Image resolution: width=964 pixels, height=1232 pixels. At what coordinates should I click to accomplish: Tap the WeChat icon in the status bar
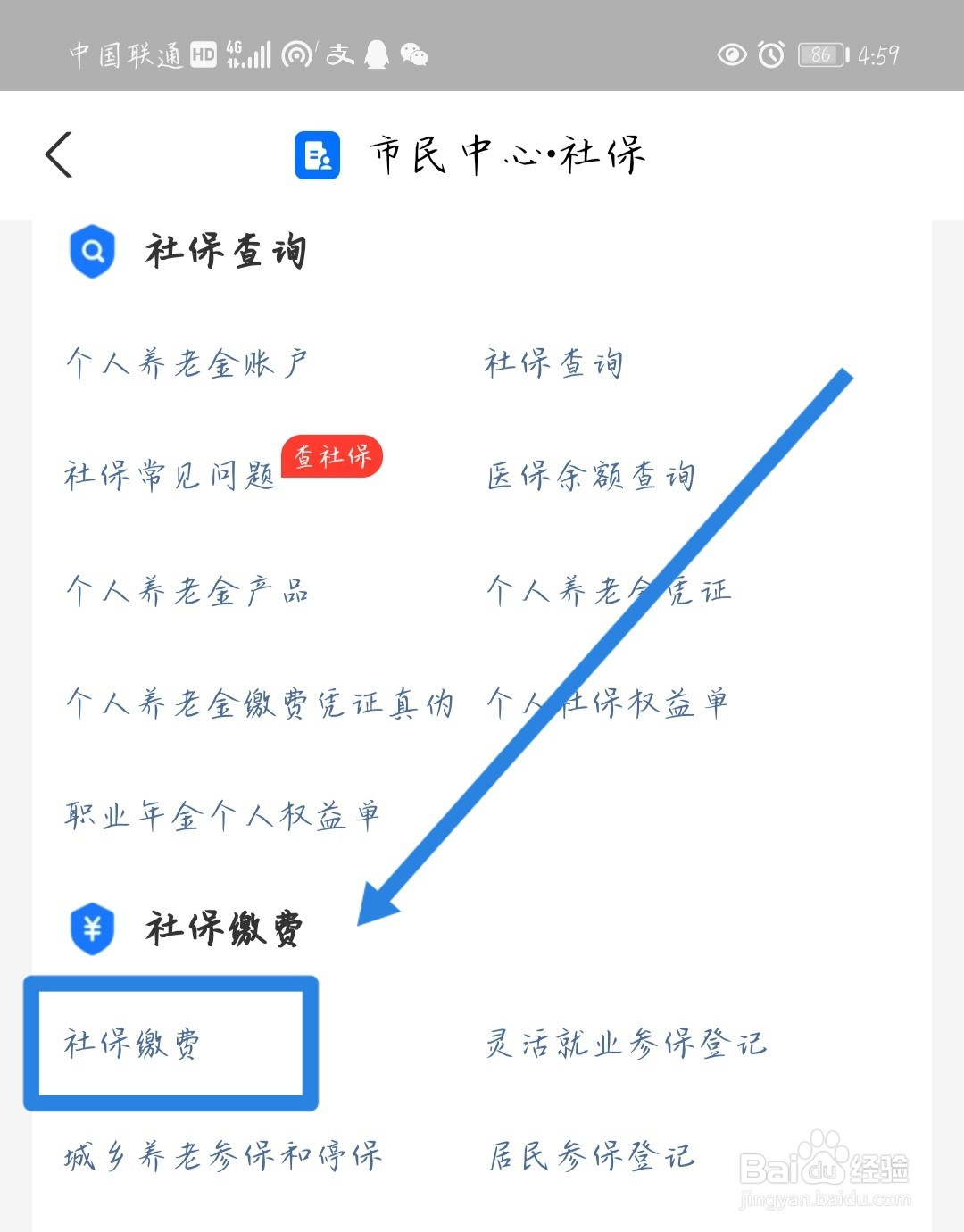tap(416, 55)
